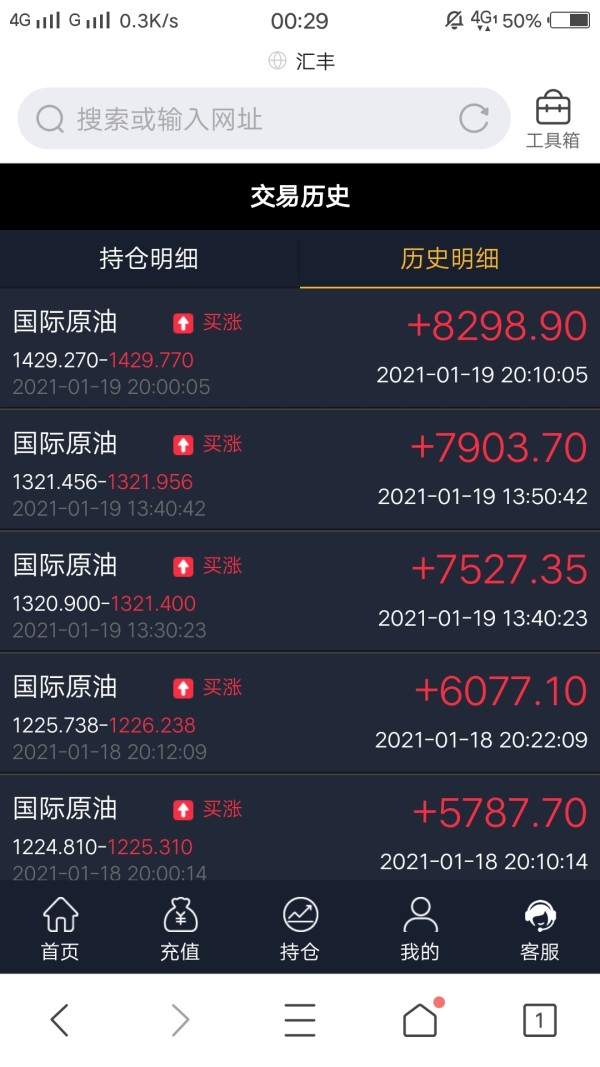Switch to the 持仓 positions tab
The width and height of the screenshot is (600, 1067).
click(300, 928)
